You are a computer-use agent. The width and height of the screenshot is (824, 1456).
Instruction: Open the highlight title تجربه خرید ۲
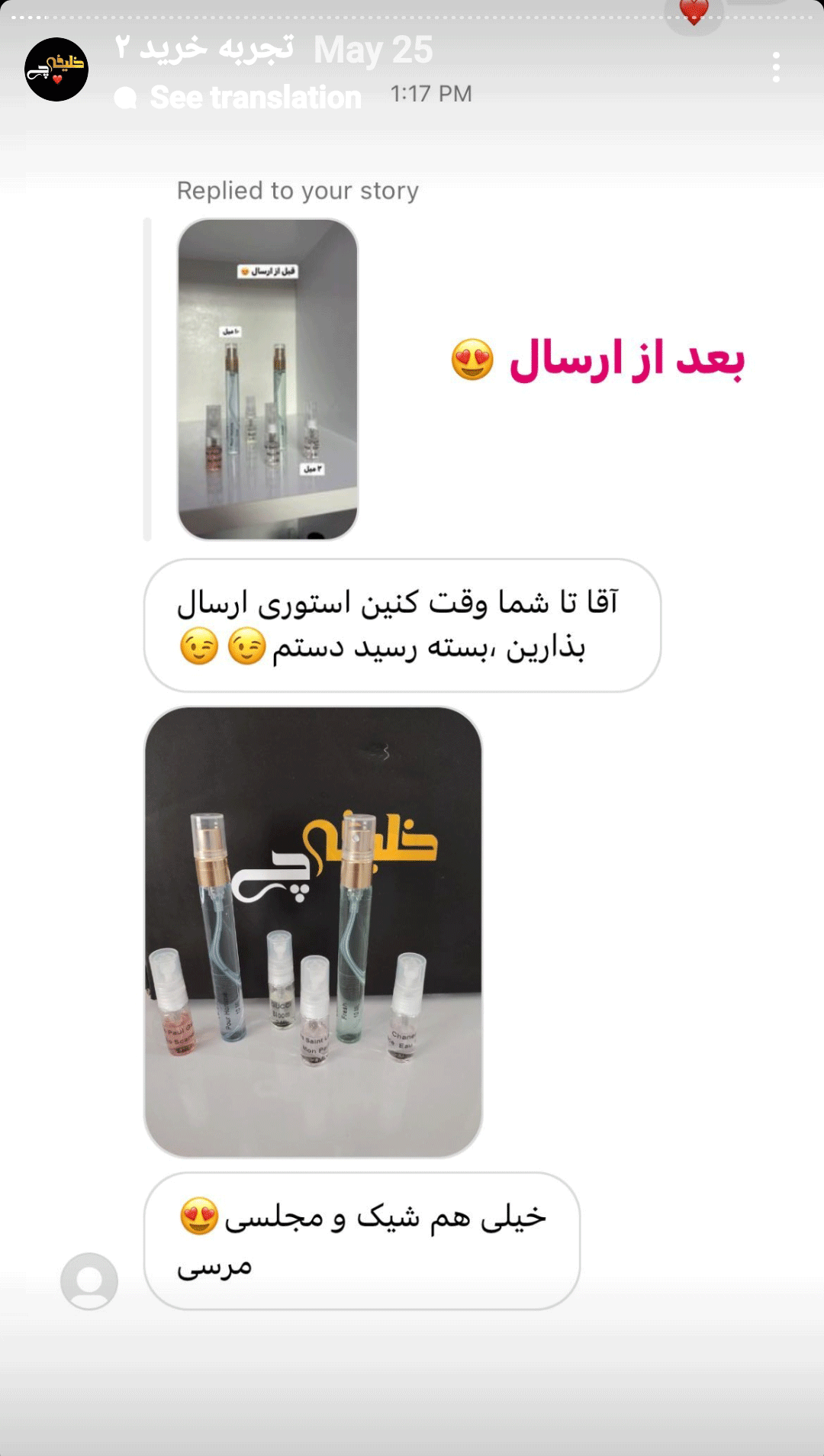pyautogui.click(x=204, y=47)
